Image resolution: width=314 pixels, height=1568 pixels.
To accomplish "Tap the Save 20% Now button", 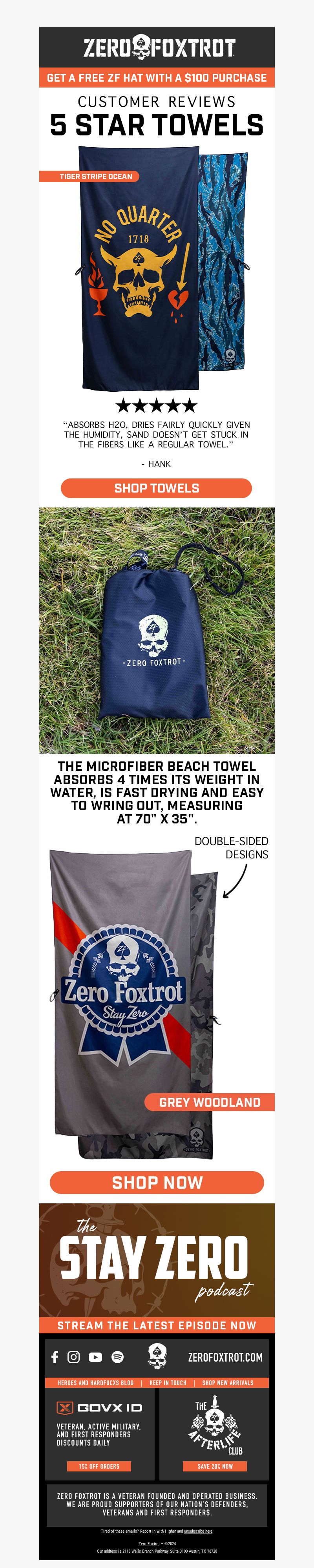I will 215,1466.
